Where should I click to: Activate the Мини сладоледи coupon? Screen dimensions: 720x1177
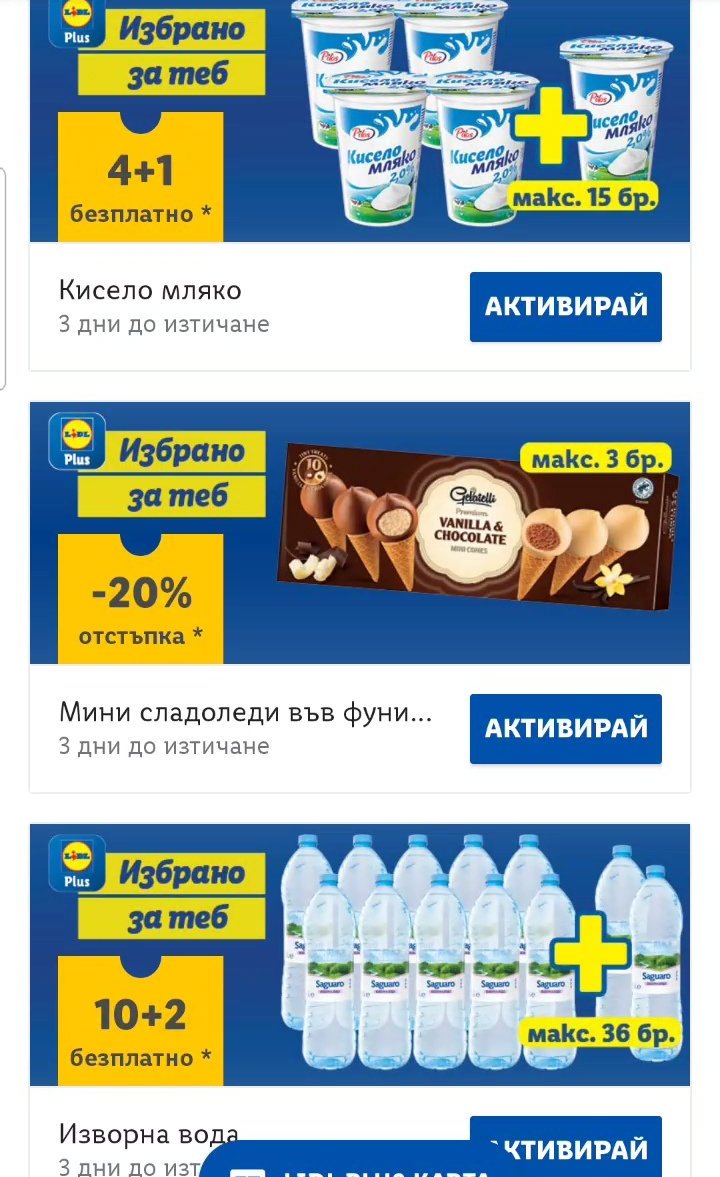[566, 728]
